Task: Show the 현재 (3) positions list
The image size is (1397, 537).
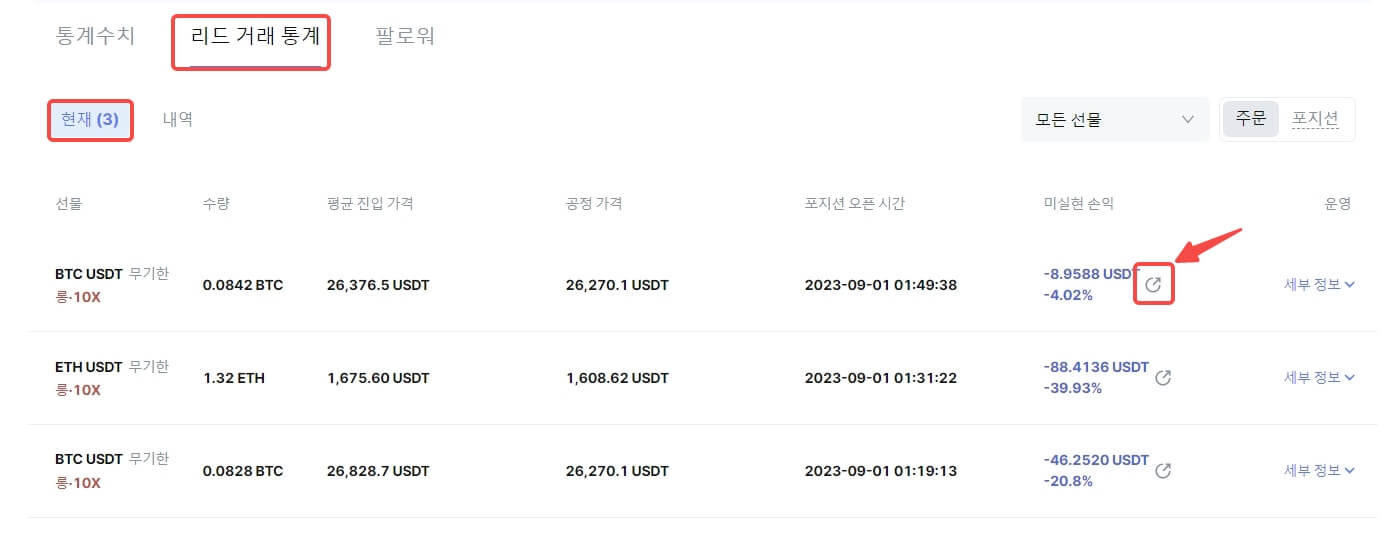Action: coord(90,120)
